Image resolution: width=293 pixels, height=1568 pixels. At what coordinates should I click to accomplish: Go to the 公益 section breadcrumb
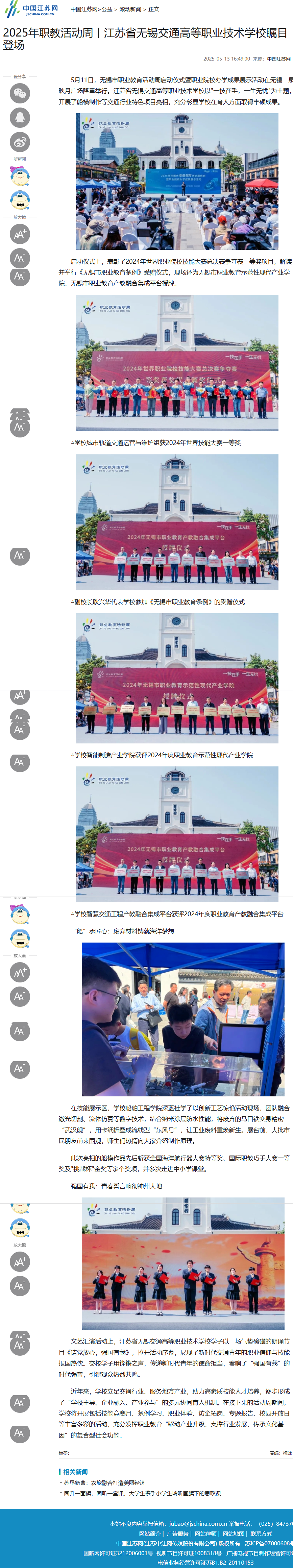(x=107, y=9)
